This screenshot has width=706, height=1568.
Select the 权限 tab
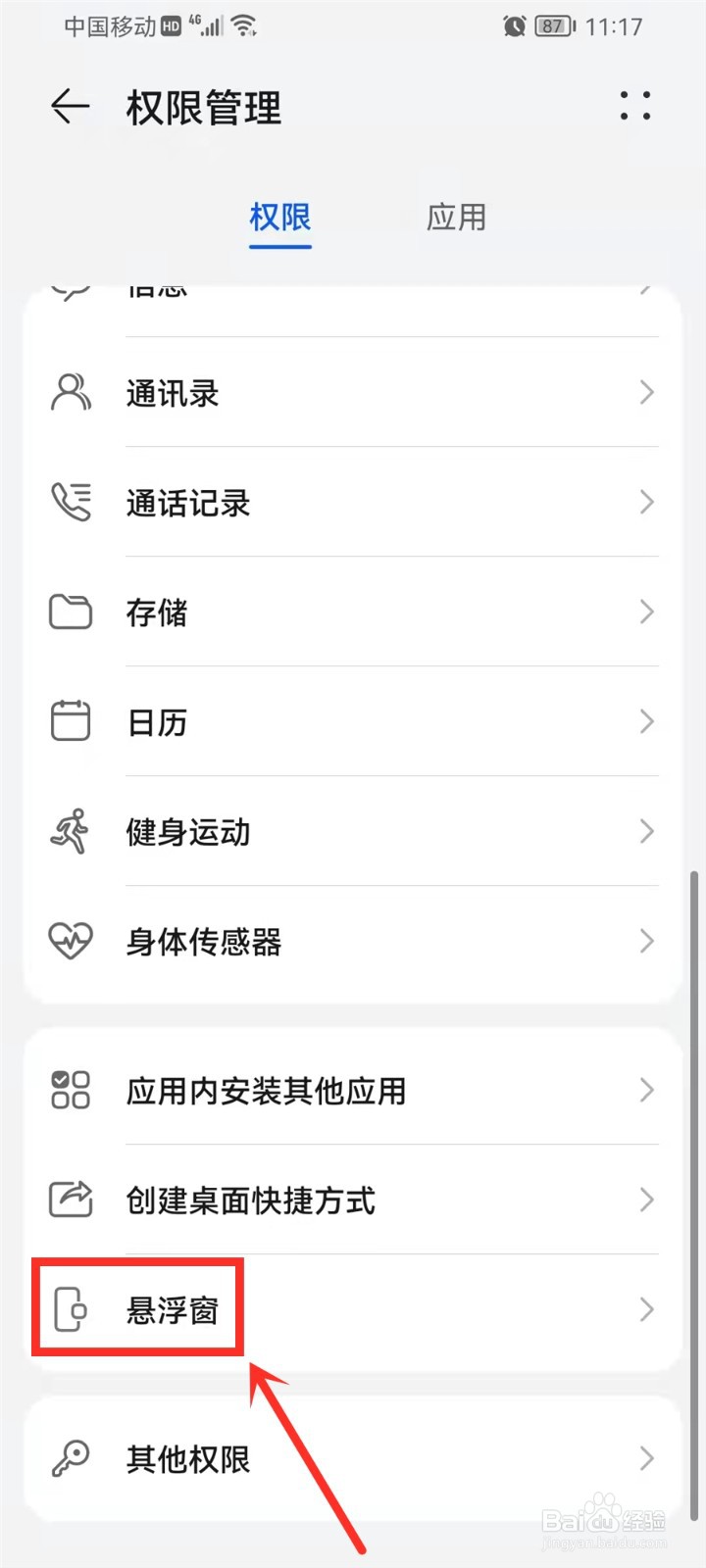279,218
